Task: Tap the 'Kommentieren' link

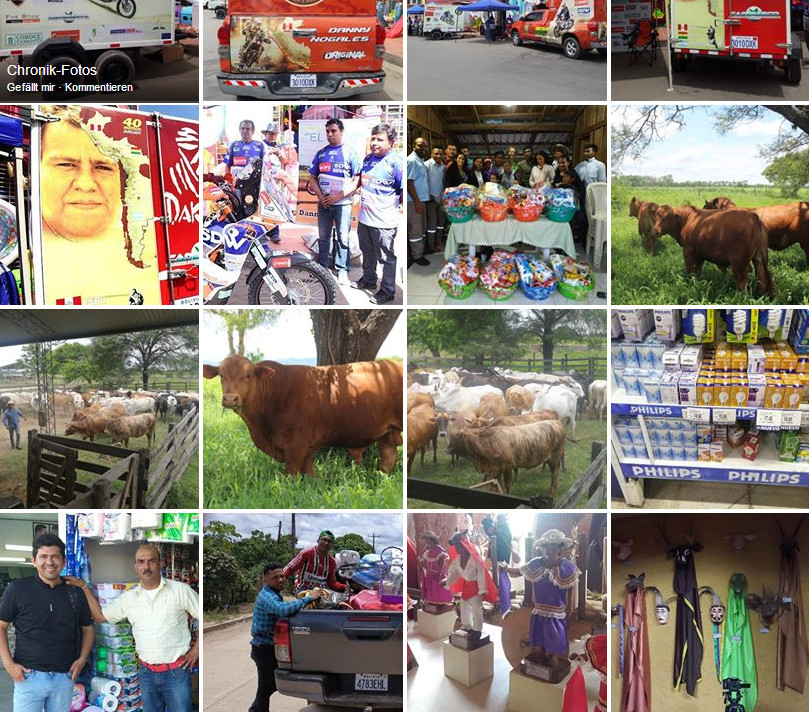Action: click(x=98, y=87)
